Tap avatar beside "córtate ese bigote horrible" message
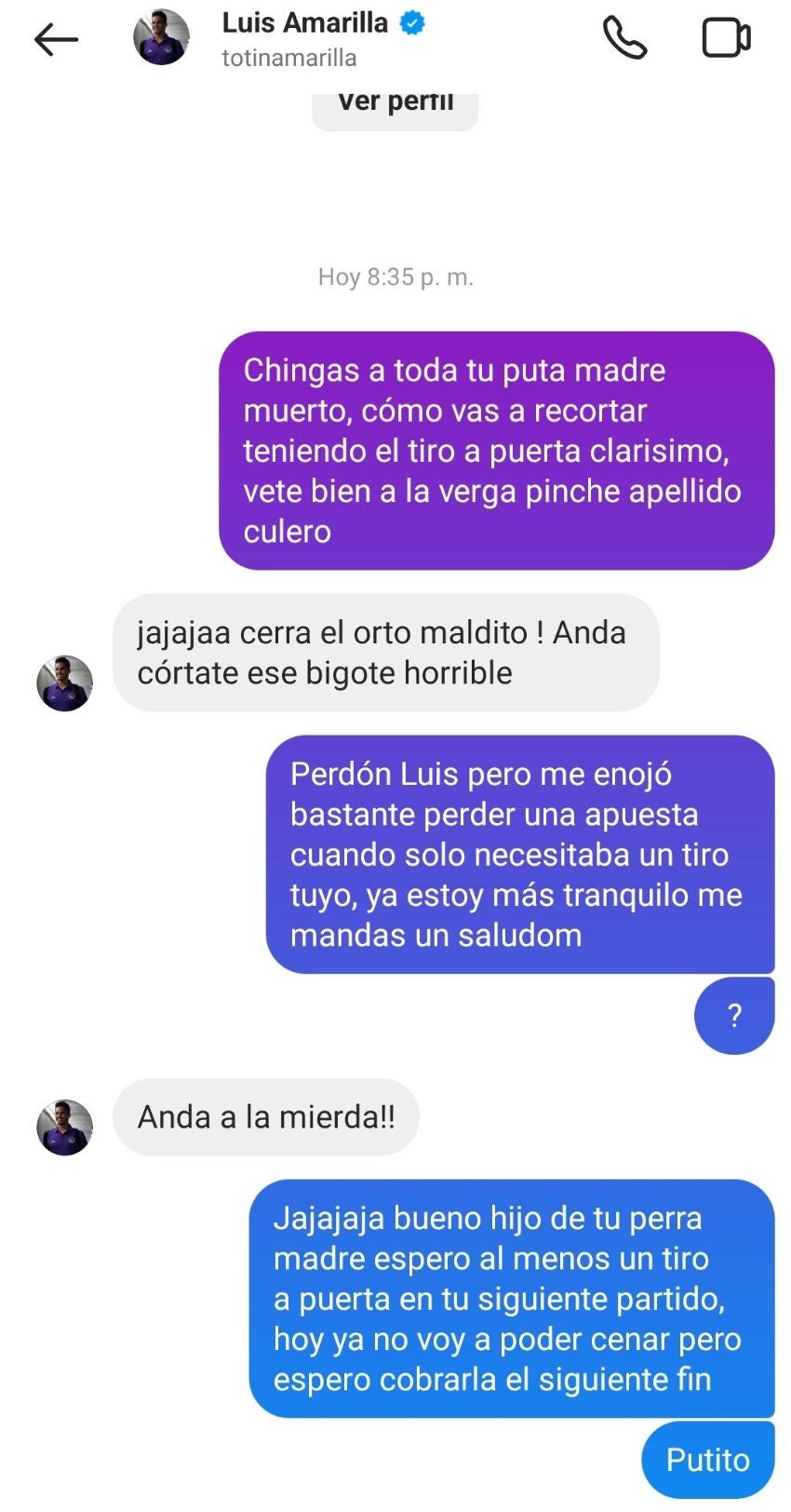Image resolution: width=791 pixels, height=1512 pixels. coord(64,682)
